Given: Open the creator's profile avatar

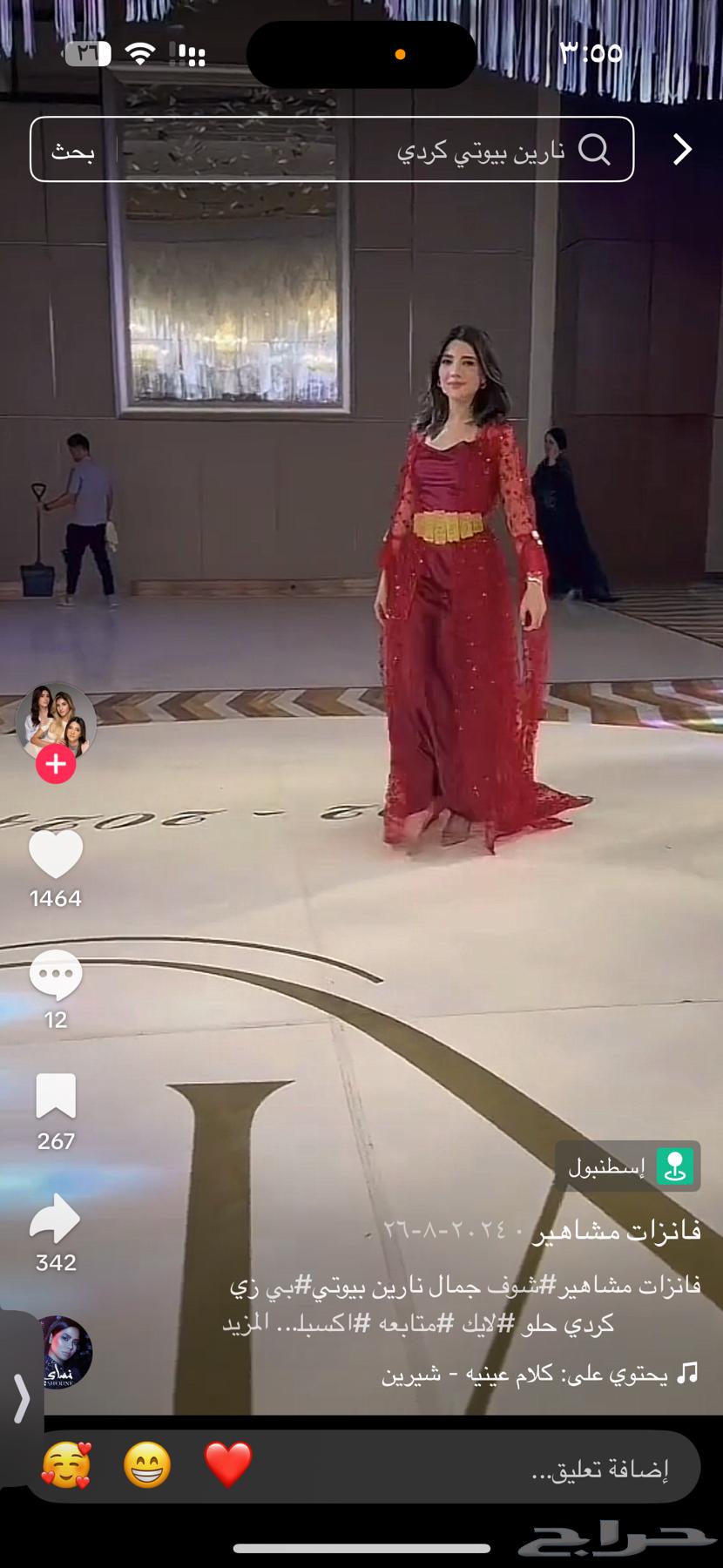Looking at the screenshot, I should (56, 721).
